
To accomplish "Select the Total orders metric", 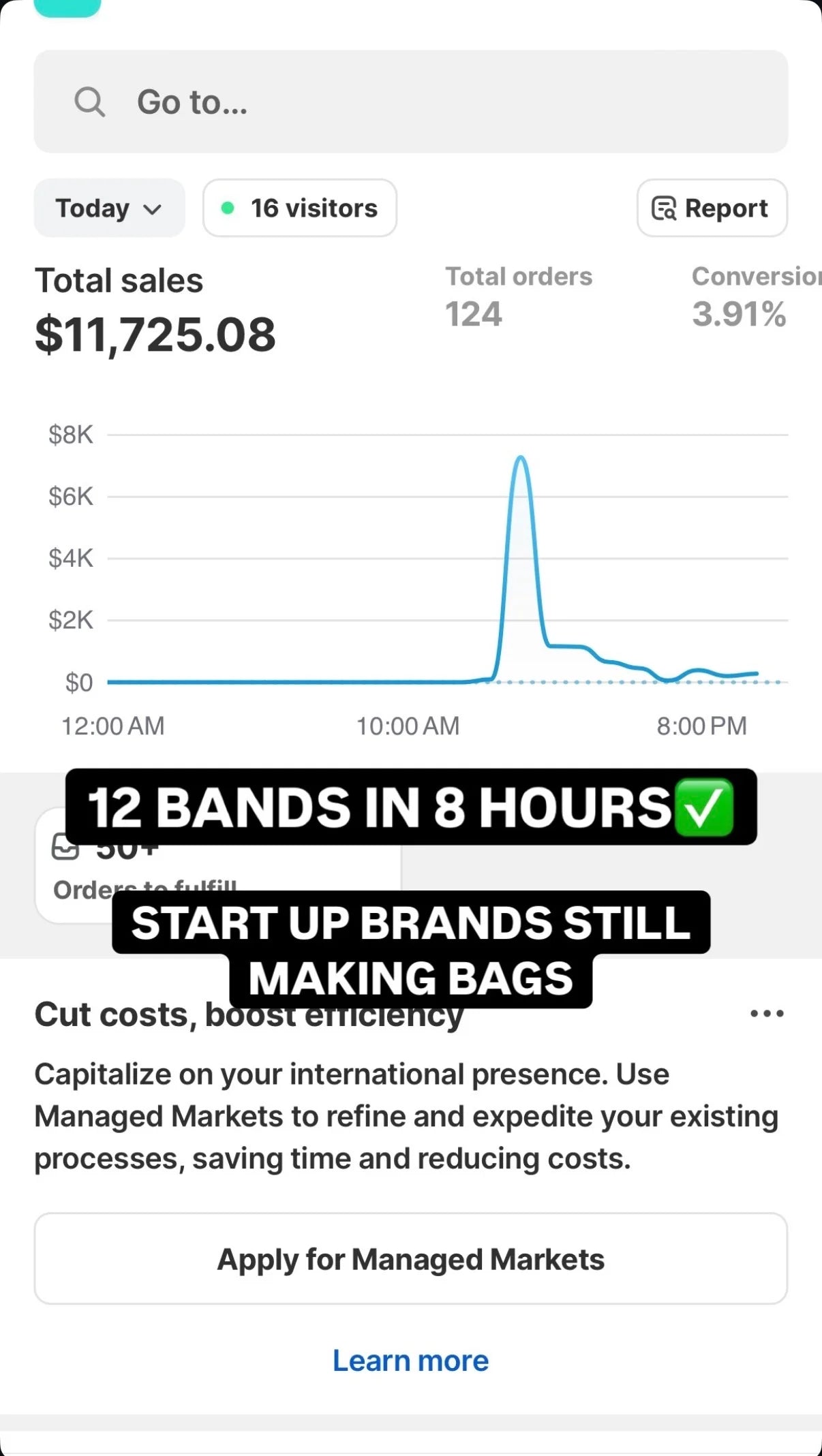I will (x=518, y=297).
